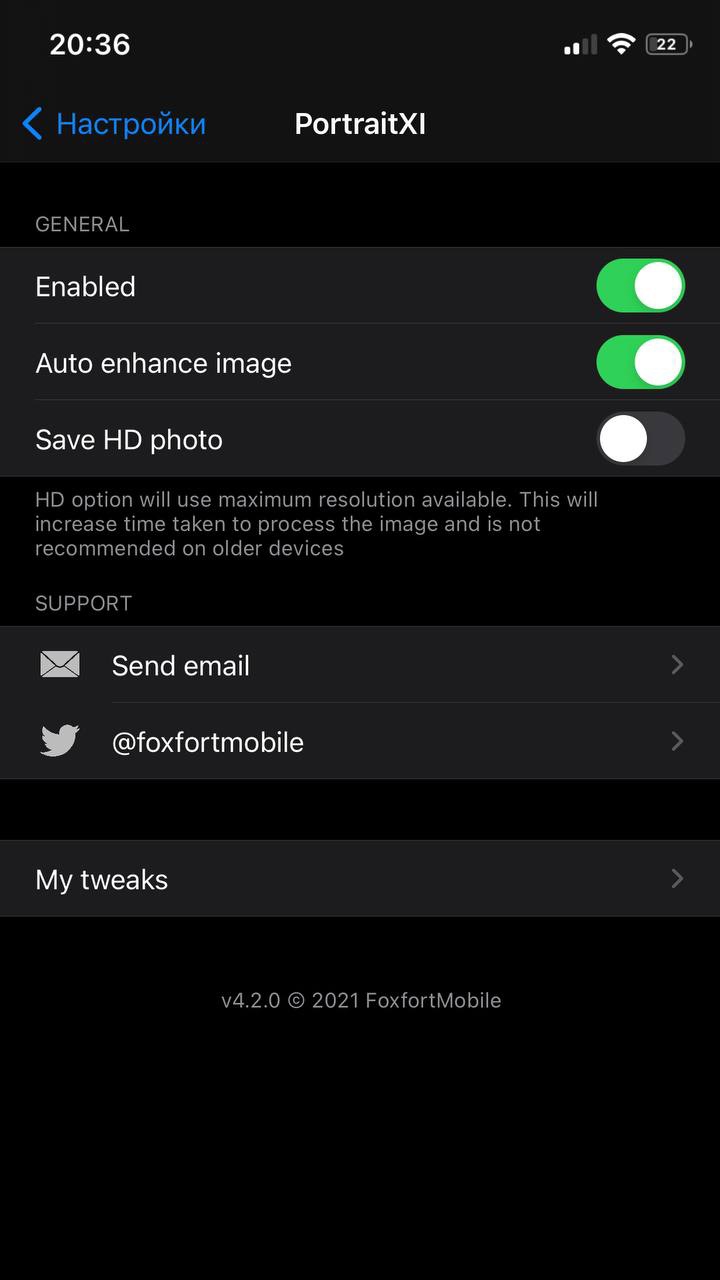Turn off Auto enhance image
This screenshot has width=720, height=1280.
click(640, 362)
